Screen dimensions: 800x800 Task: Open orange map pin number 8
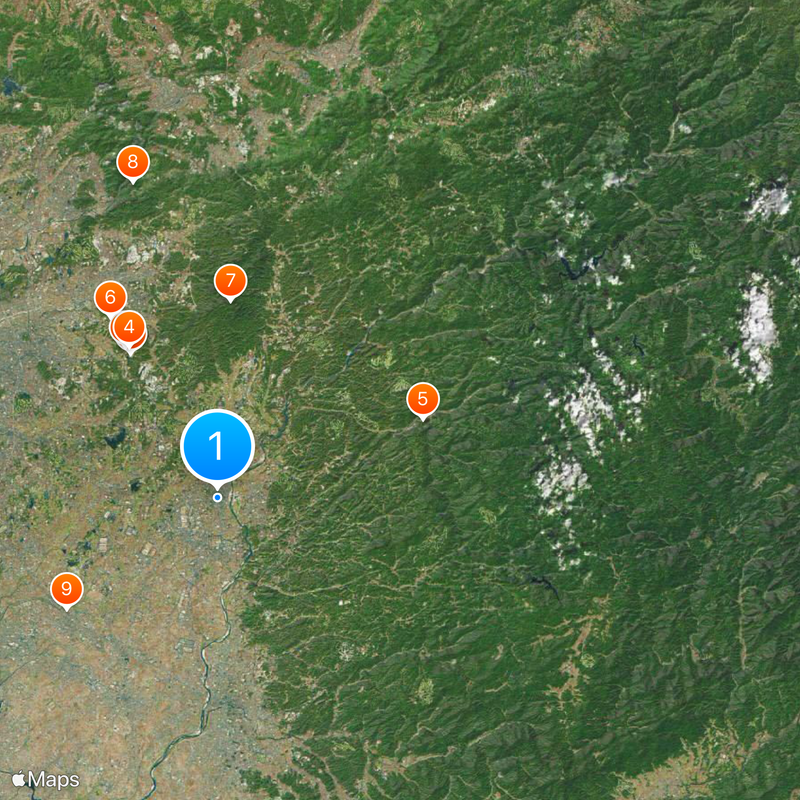(x=132, y=162)
